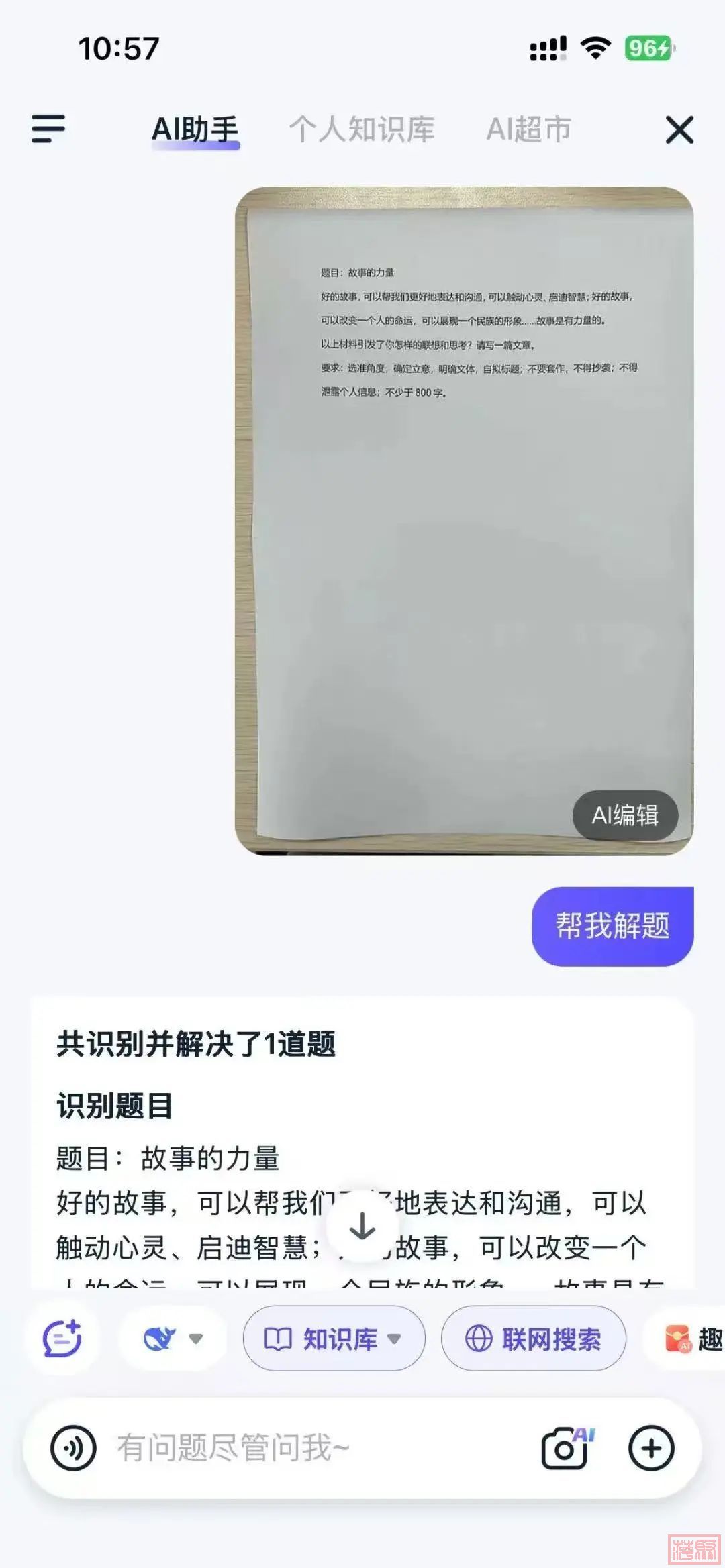Open the 知识库 dropdown chip
This screenshot has width=725, height=1568.
[334, 1339]
